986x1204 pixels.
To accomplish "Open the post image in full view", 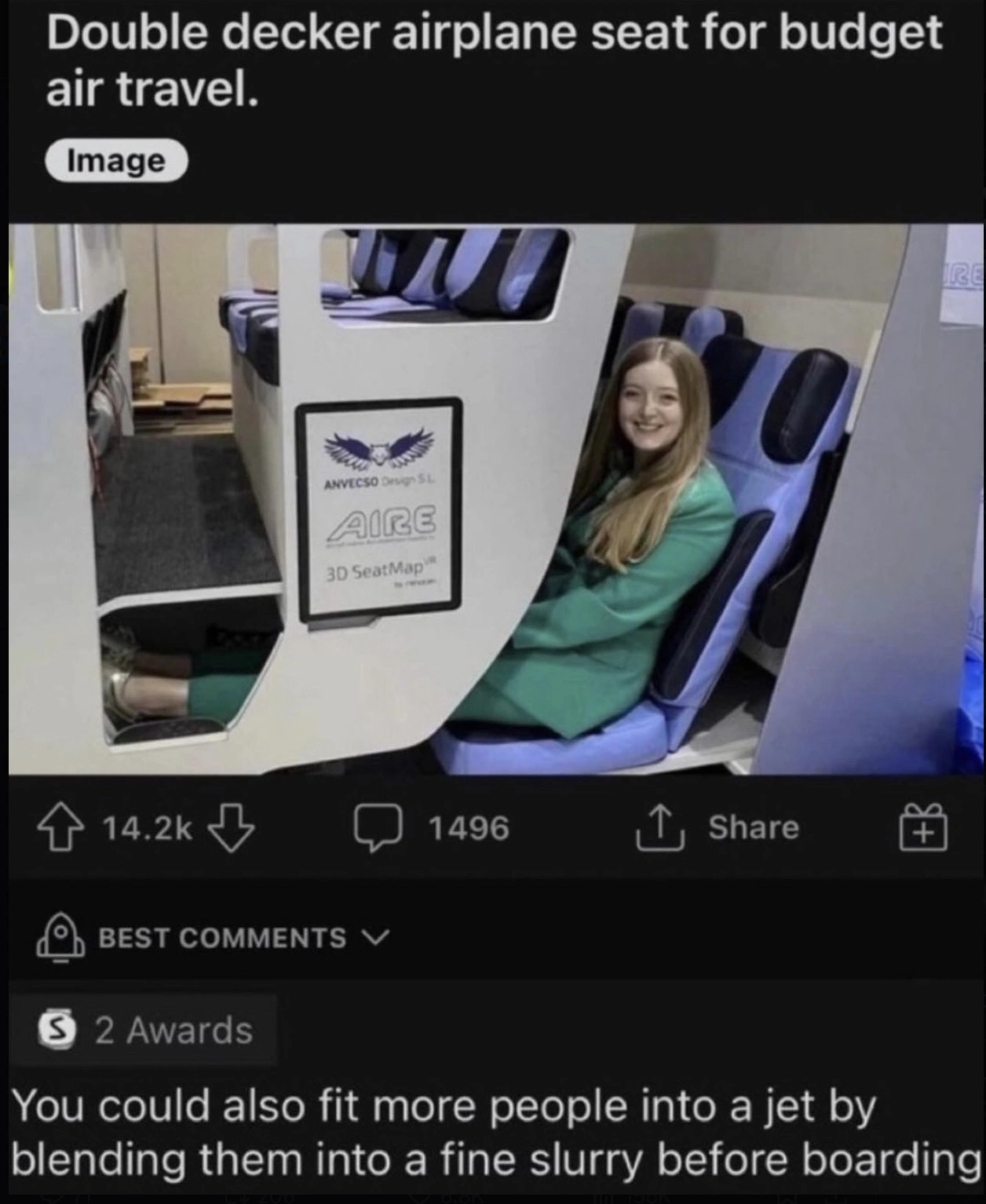I will (493, 499).
